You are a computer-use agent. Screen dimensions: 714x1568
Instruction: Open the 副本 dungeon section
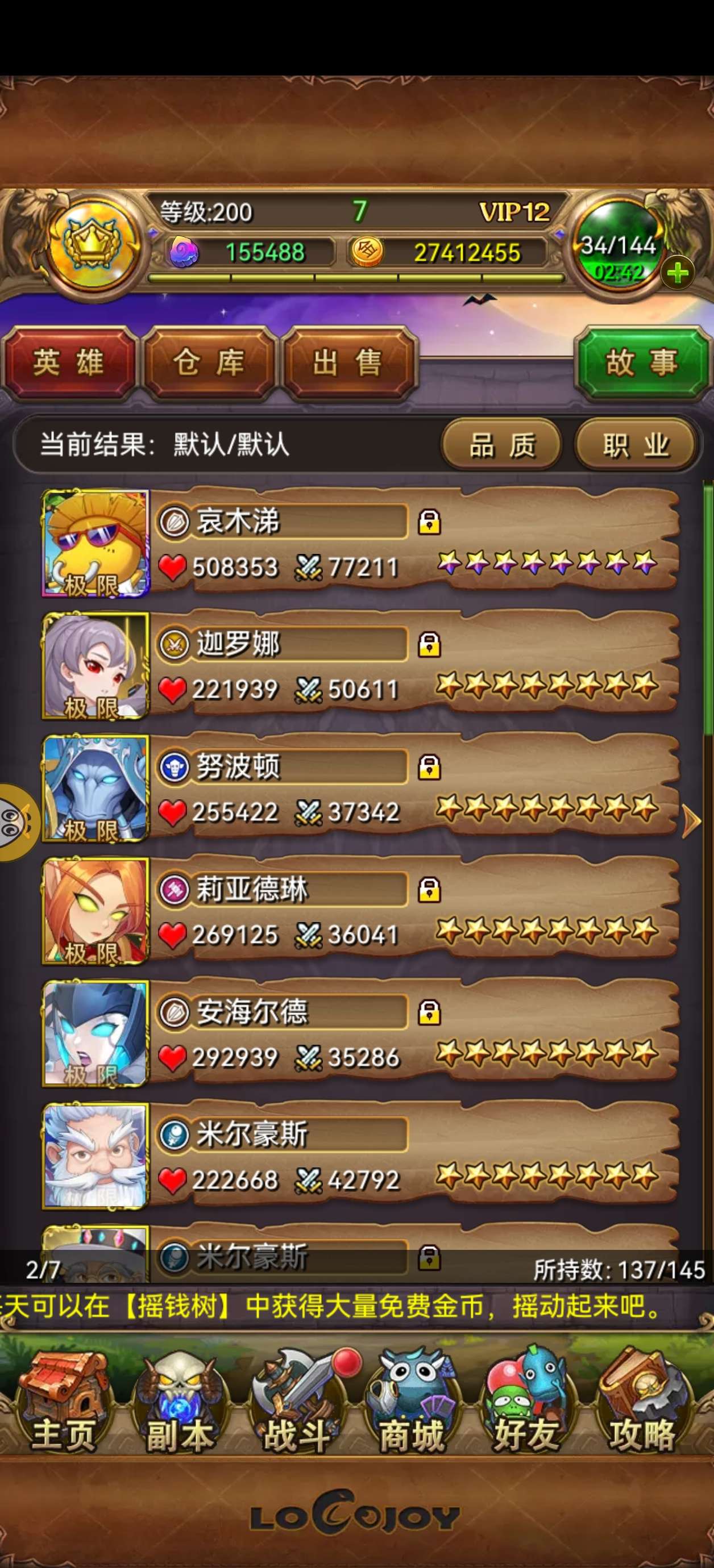[x=179, y=1408]
